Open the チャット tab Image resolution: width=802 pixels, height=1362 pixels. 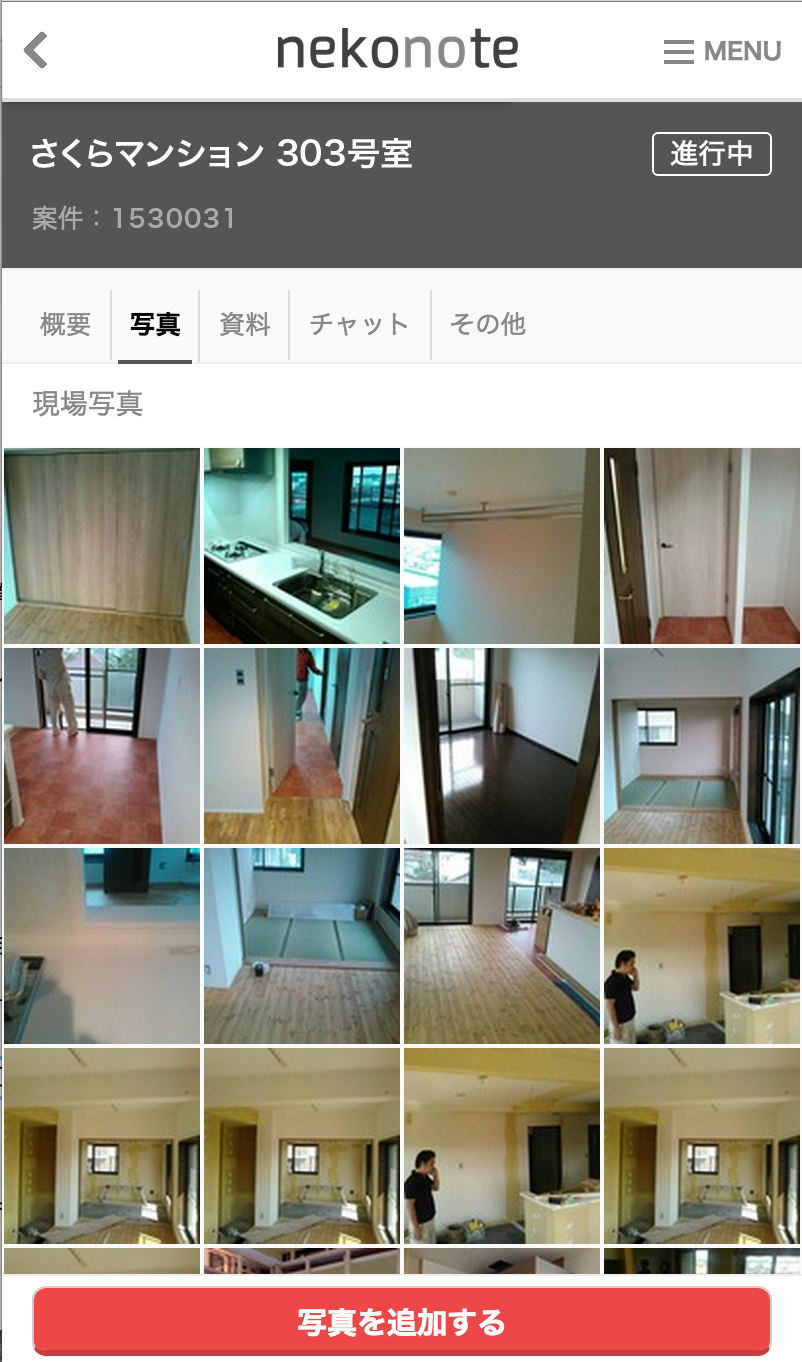[360, 324]
